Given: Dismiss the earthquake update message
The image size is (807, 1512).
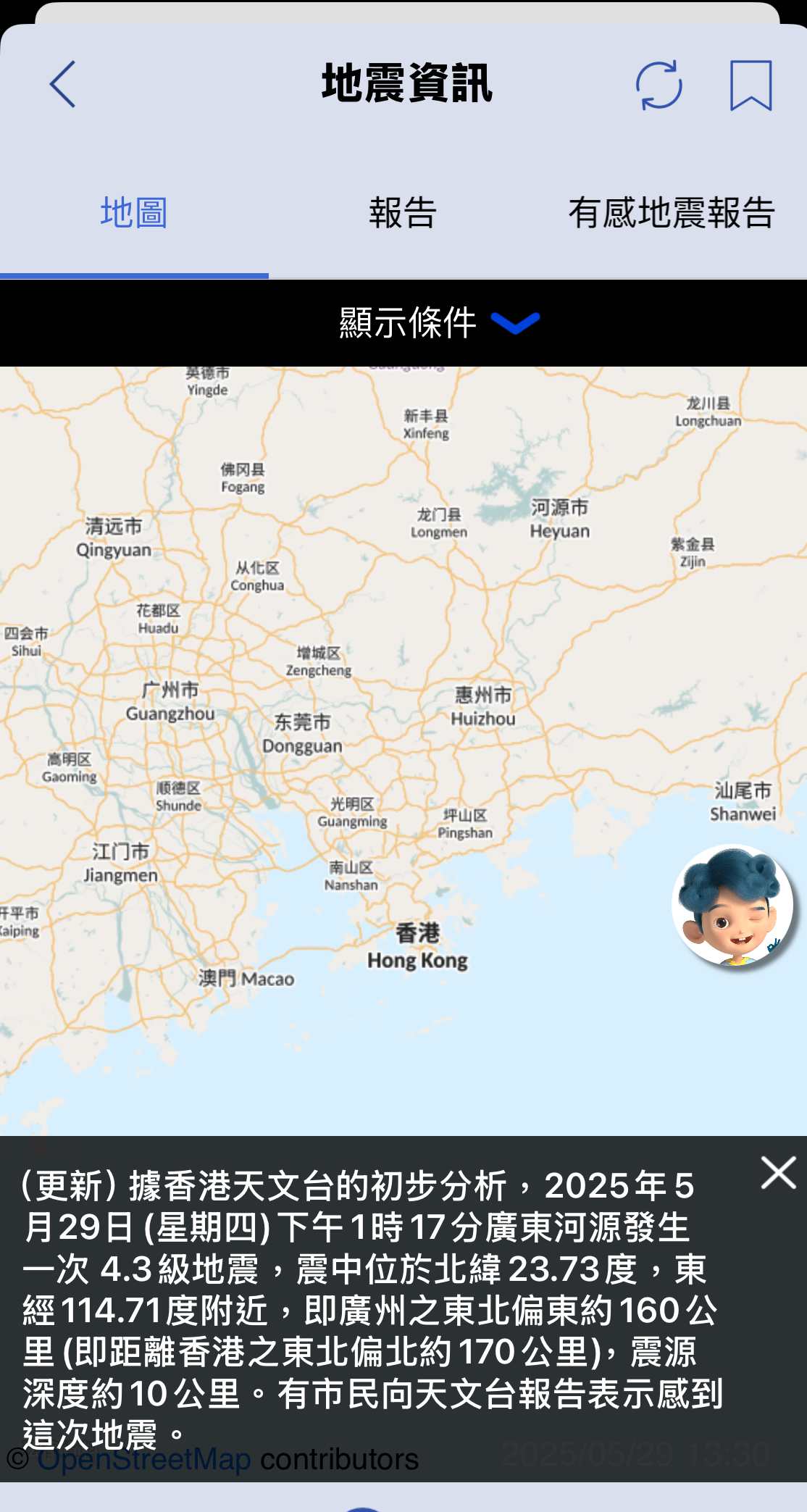Looking at the screenshot, I should [779, 1172].
